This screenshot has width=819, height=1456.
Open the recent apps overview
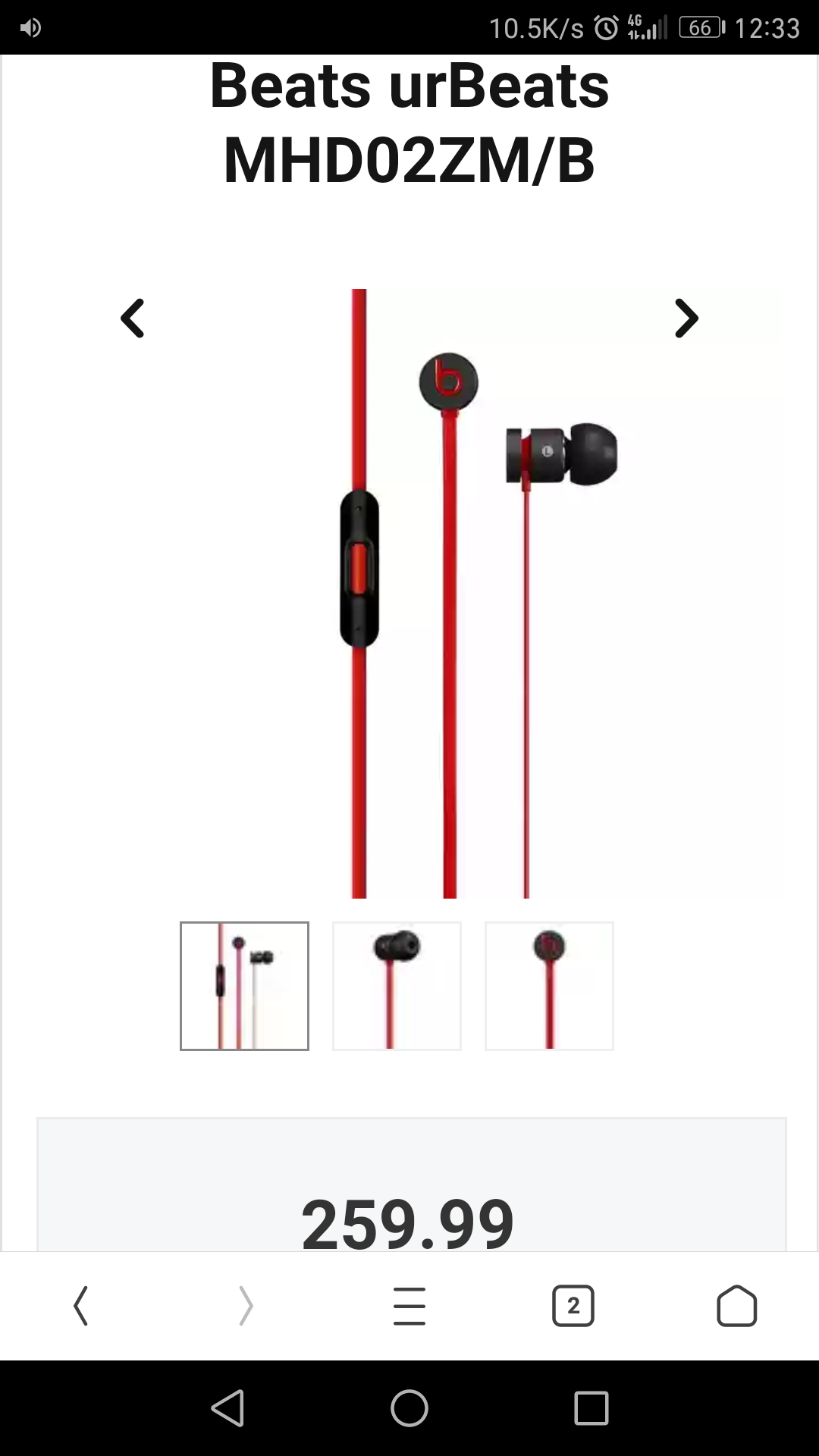[x=591, y=1408]
